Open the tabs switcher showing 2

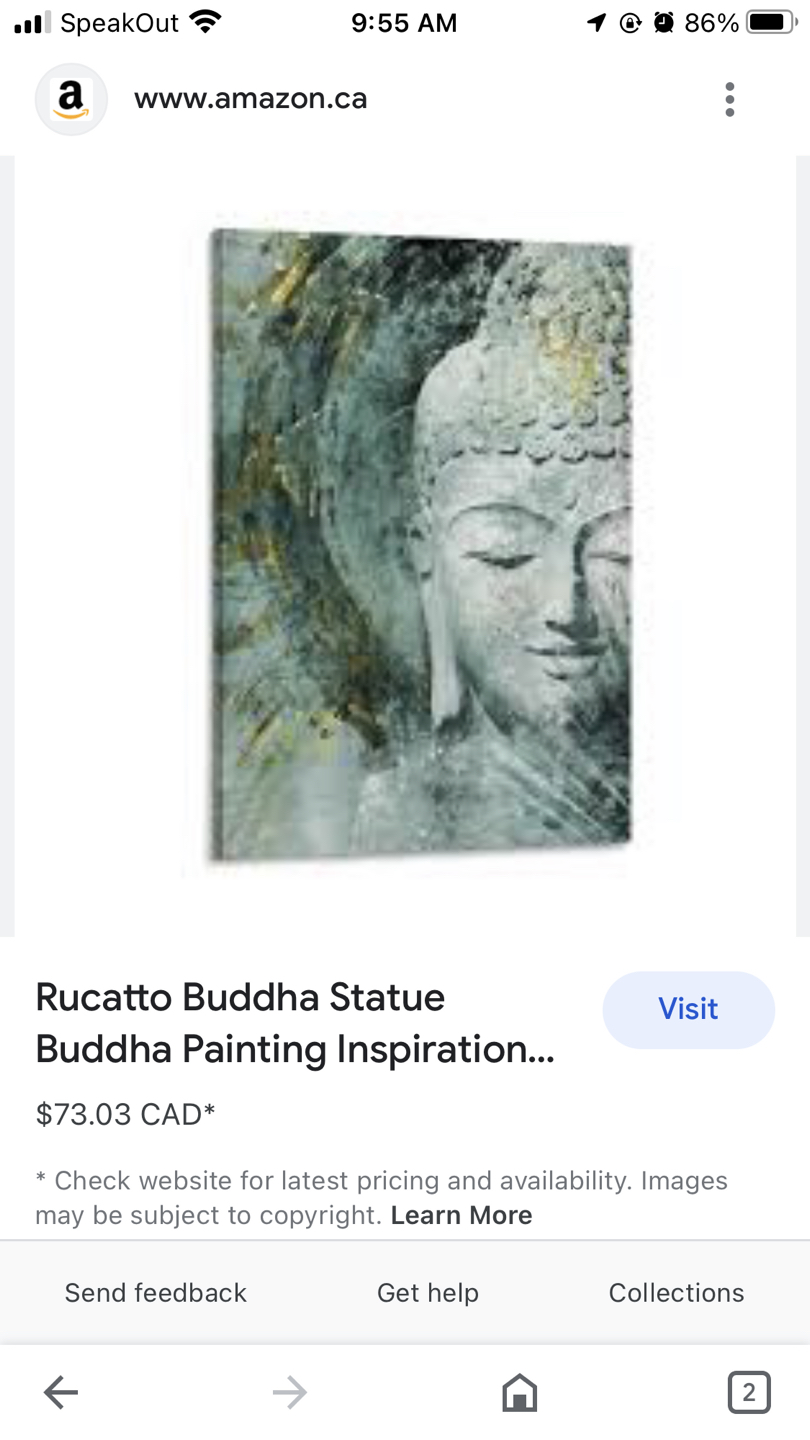[748, 1392]
